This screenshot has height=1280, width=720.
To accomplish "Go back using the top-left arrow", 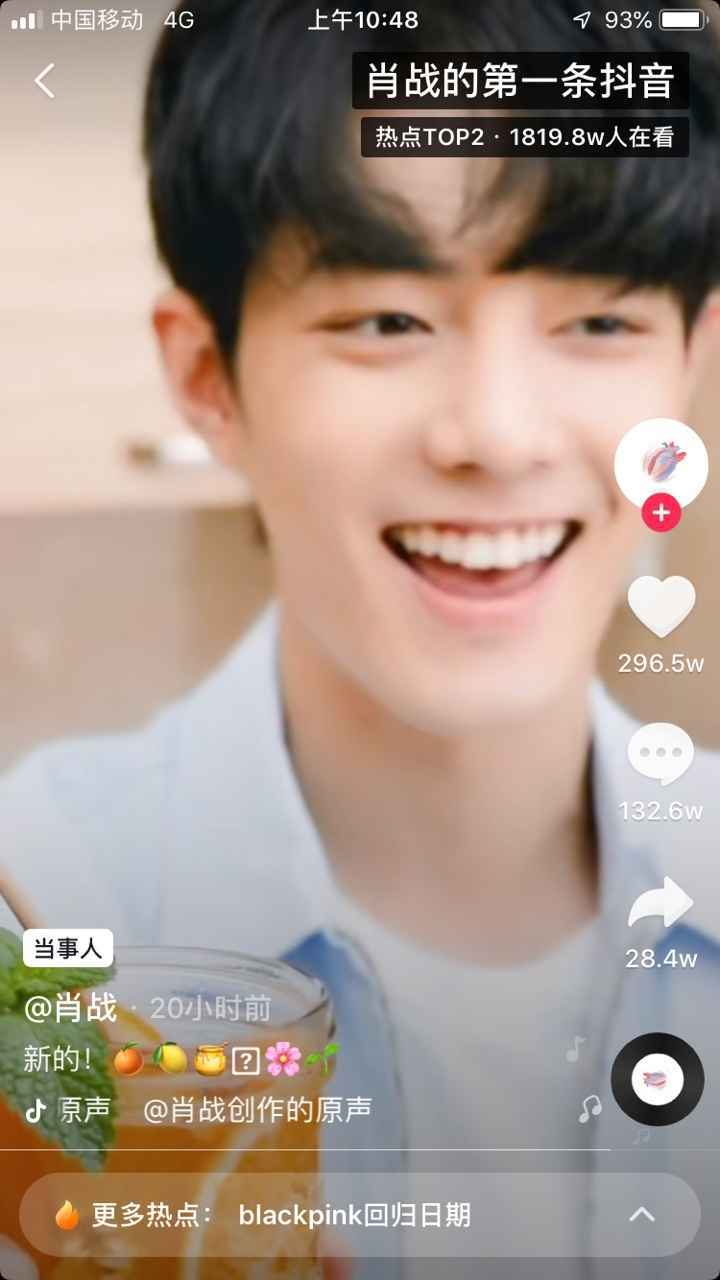I will point(44,81).
